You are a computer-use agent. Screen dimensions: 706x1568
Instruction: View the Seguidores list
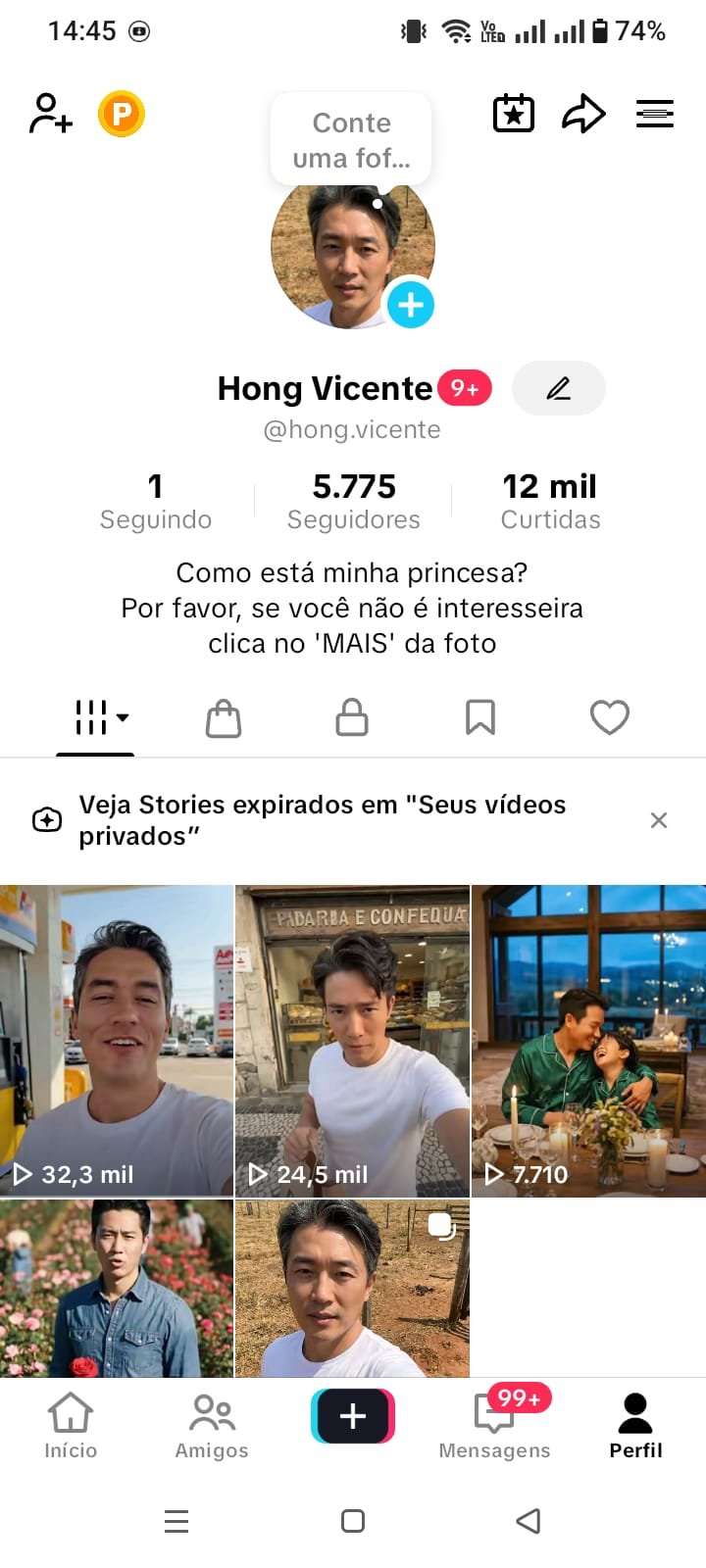click(353, 501)
